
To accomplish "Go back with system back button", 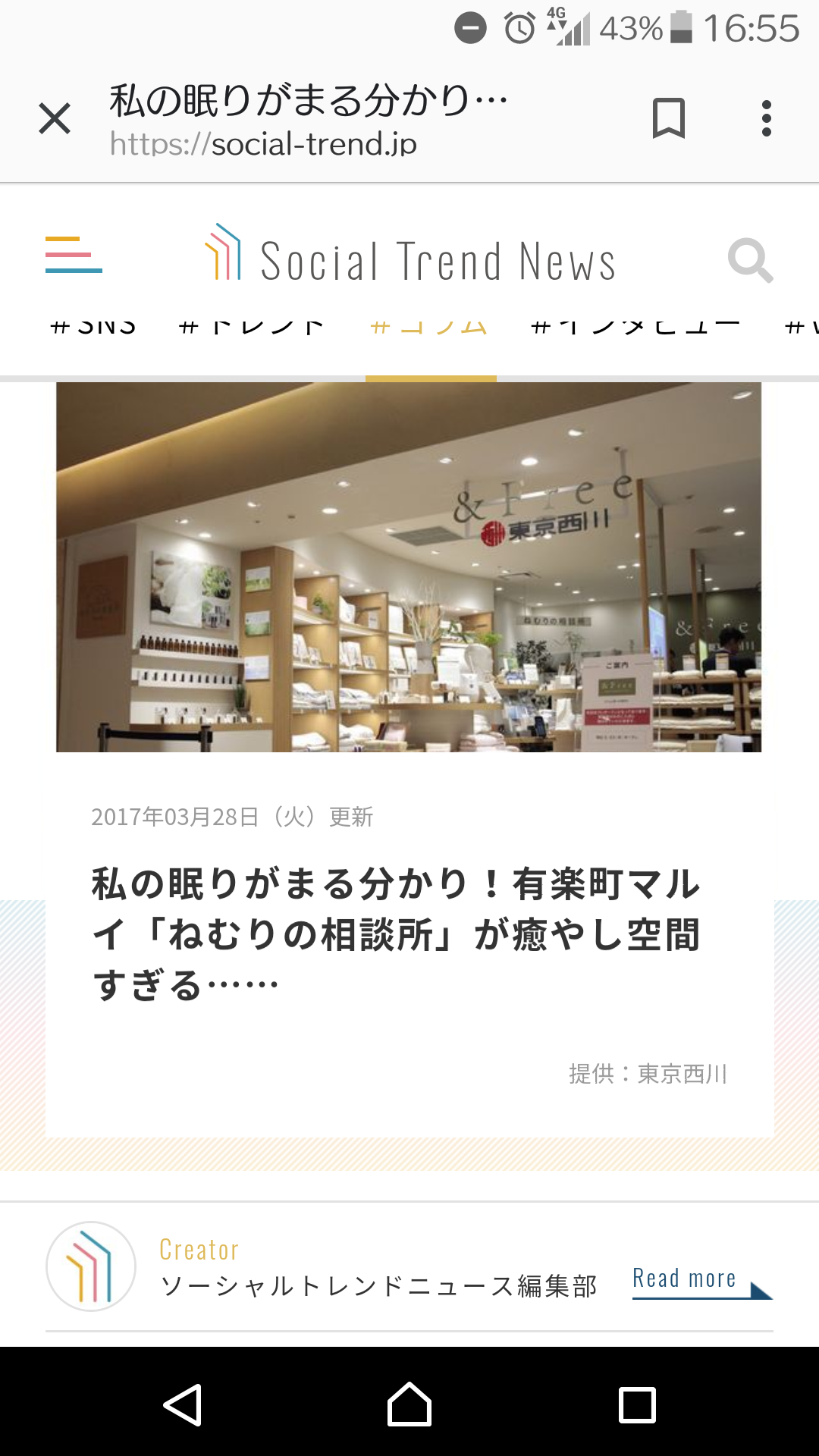I will (x=183, y=1404).
